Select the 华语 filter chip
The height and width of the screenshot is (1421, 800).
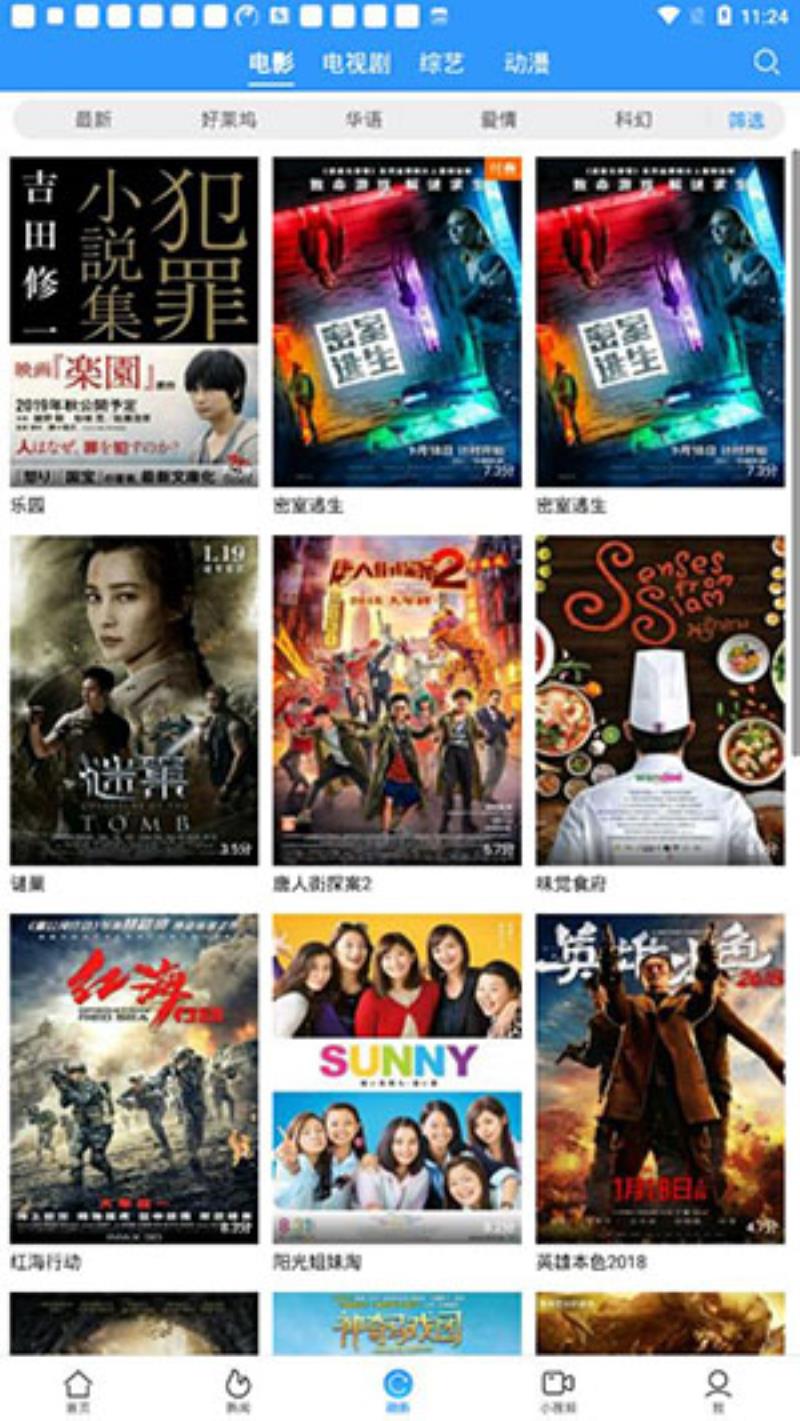364,120
